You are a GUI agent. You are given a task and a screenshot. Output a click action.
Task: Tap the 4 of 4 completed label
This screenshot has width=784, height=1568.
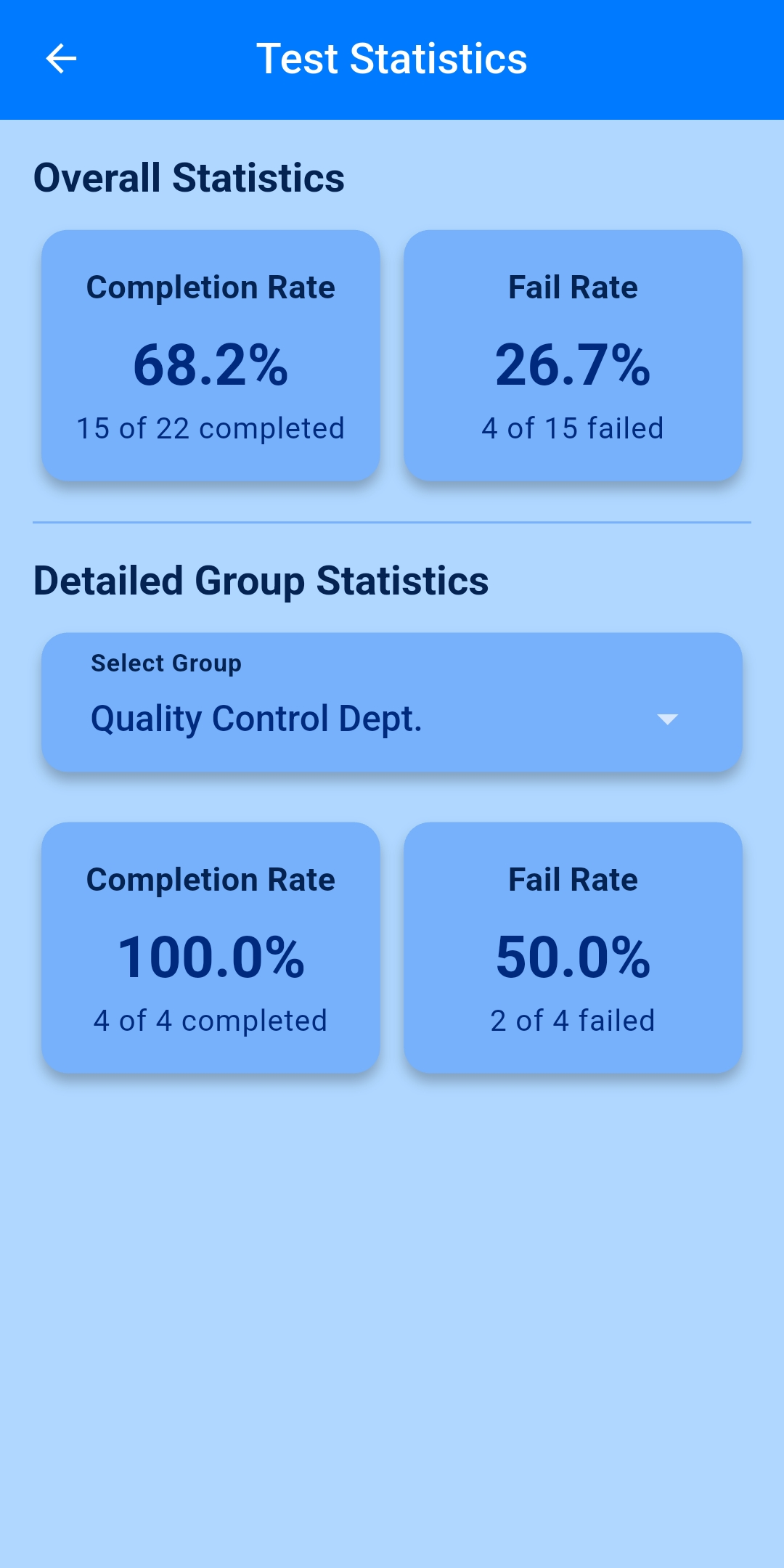pyautogui.click(x=210, y=1020)
